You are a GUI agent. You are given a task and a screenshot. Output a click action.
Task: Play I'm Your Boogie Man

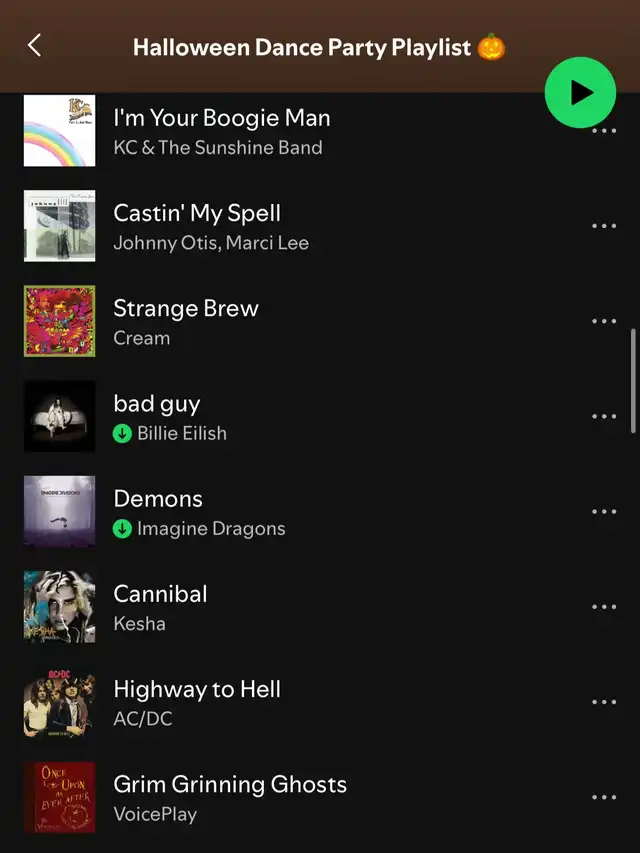(220, 131)
